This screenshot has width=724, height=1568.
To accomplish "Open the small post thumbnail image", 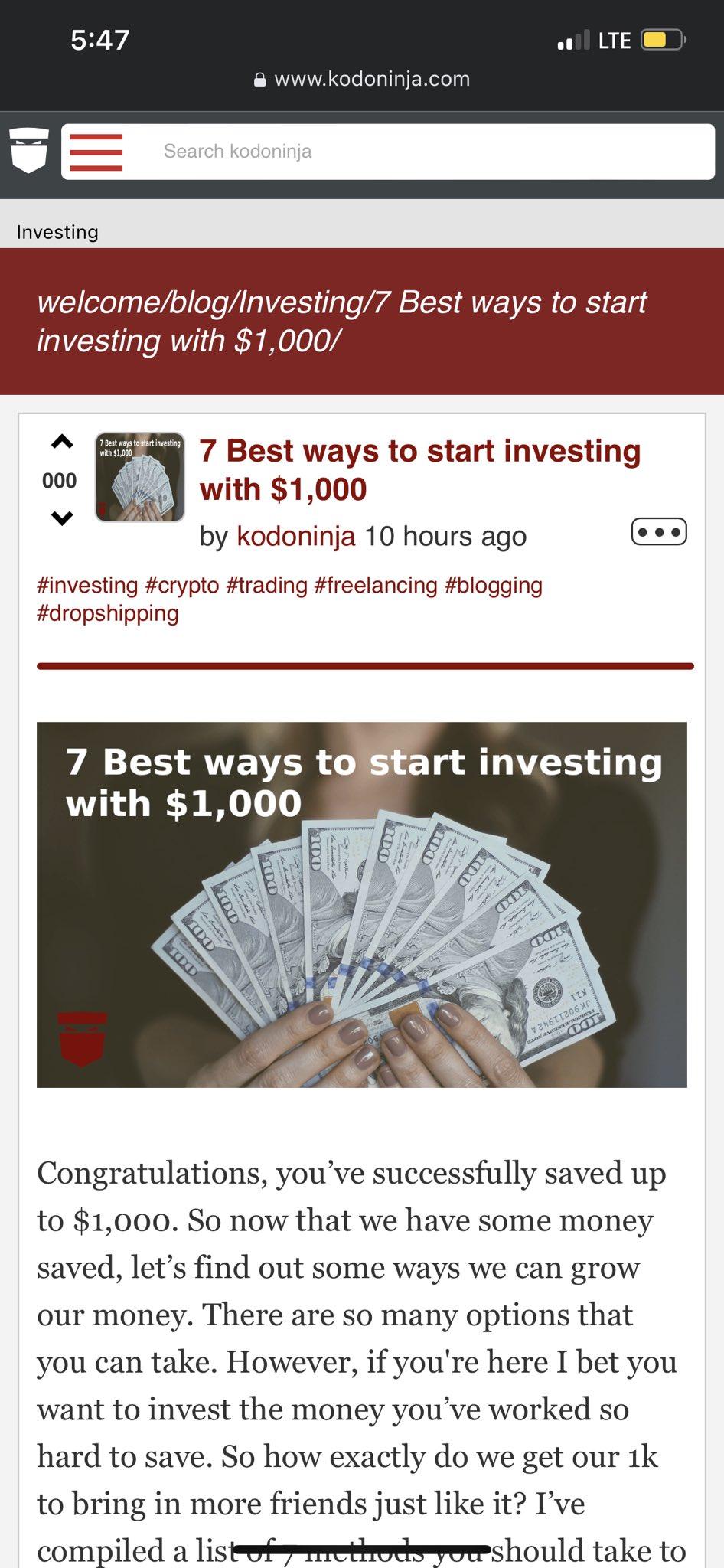I will pyautogui.click(x=140, y=477).
